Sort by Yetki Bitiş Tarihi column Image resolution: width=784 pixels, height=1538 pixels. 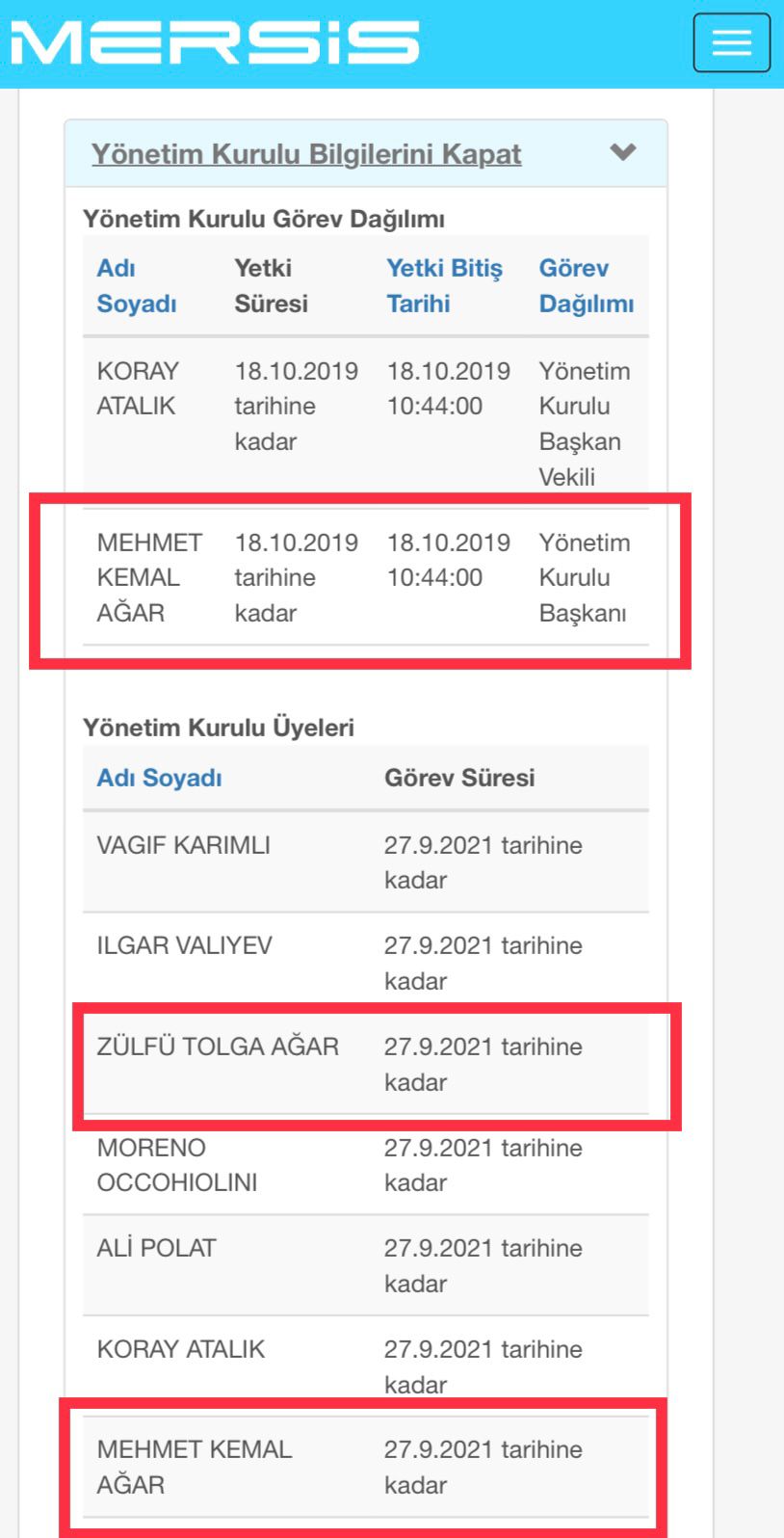444,286
